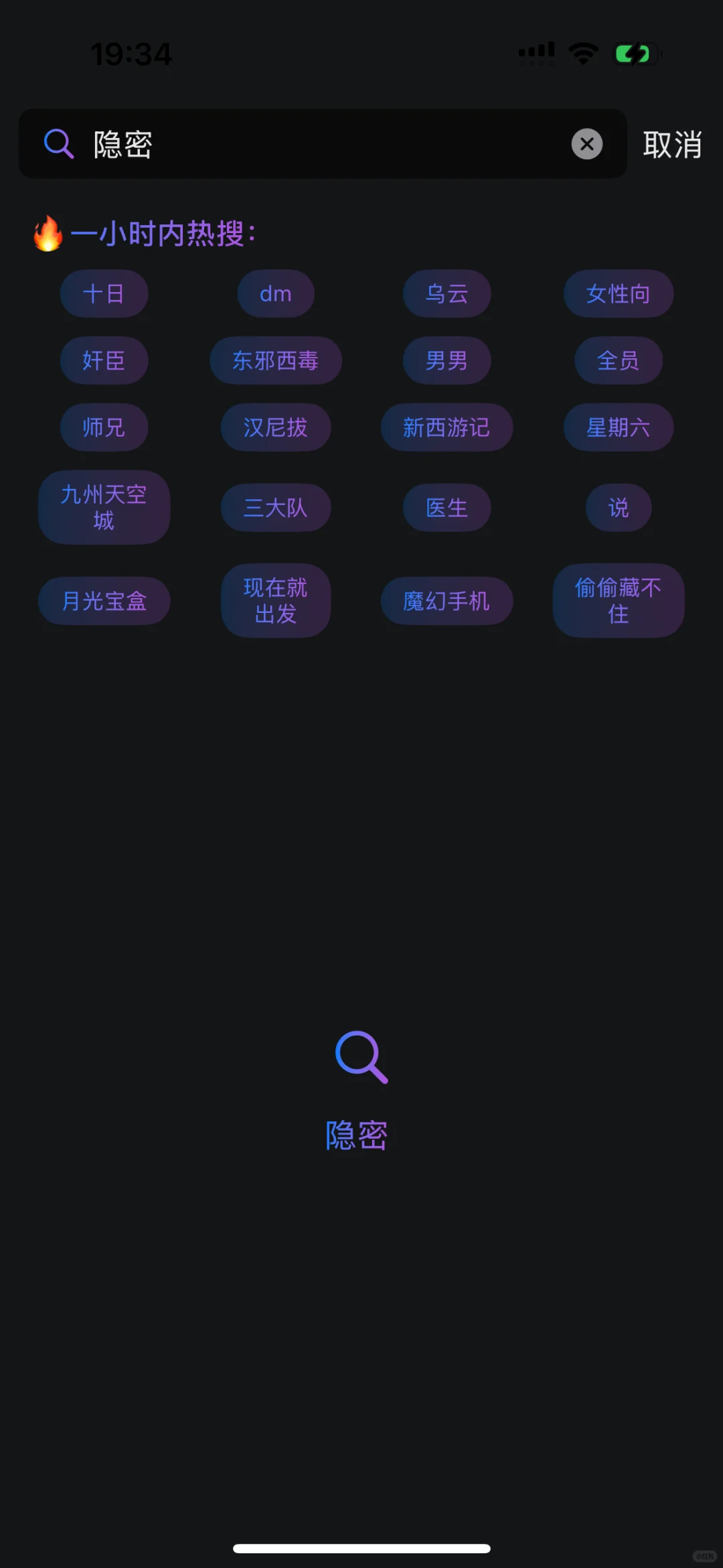This screenshot has width=723, height=1568.
Task: Select the 十日 hot search chip
Action: click(x=104, y=293)
